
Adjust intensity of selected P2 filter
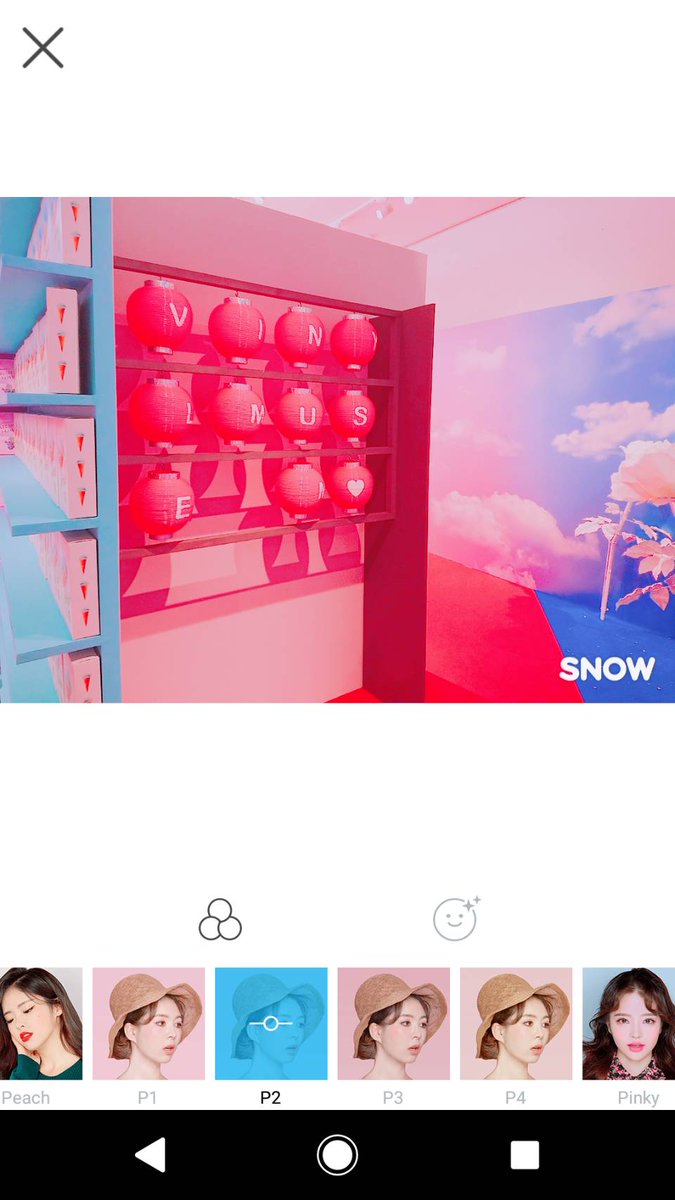click(271, 1024)
